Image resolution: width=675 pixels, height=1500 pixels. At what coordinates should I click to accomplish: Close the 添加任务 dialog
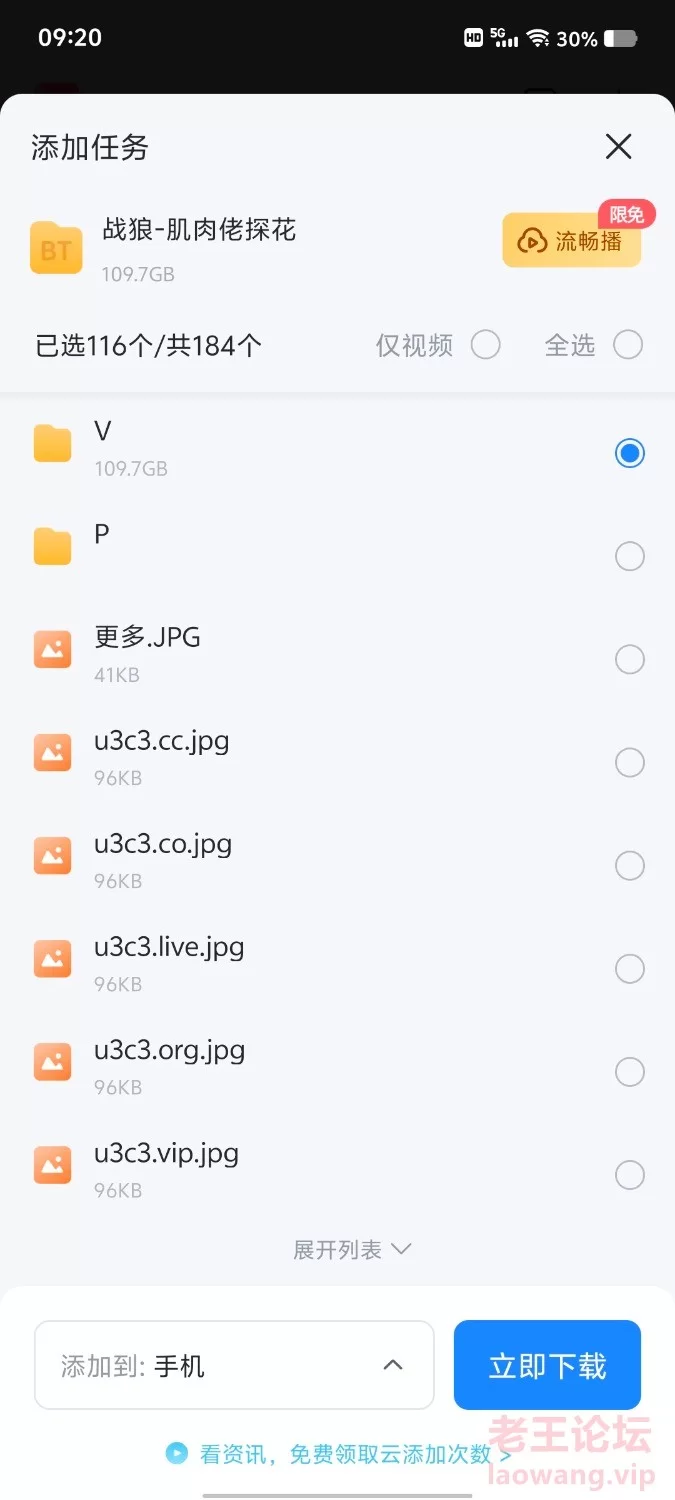(618, 148)
